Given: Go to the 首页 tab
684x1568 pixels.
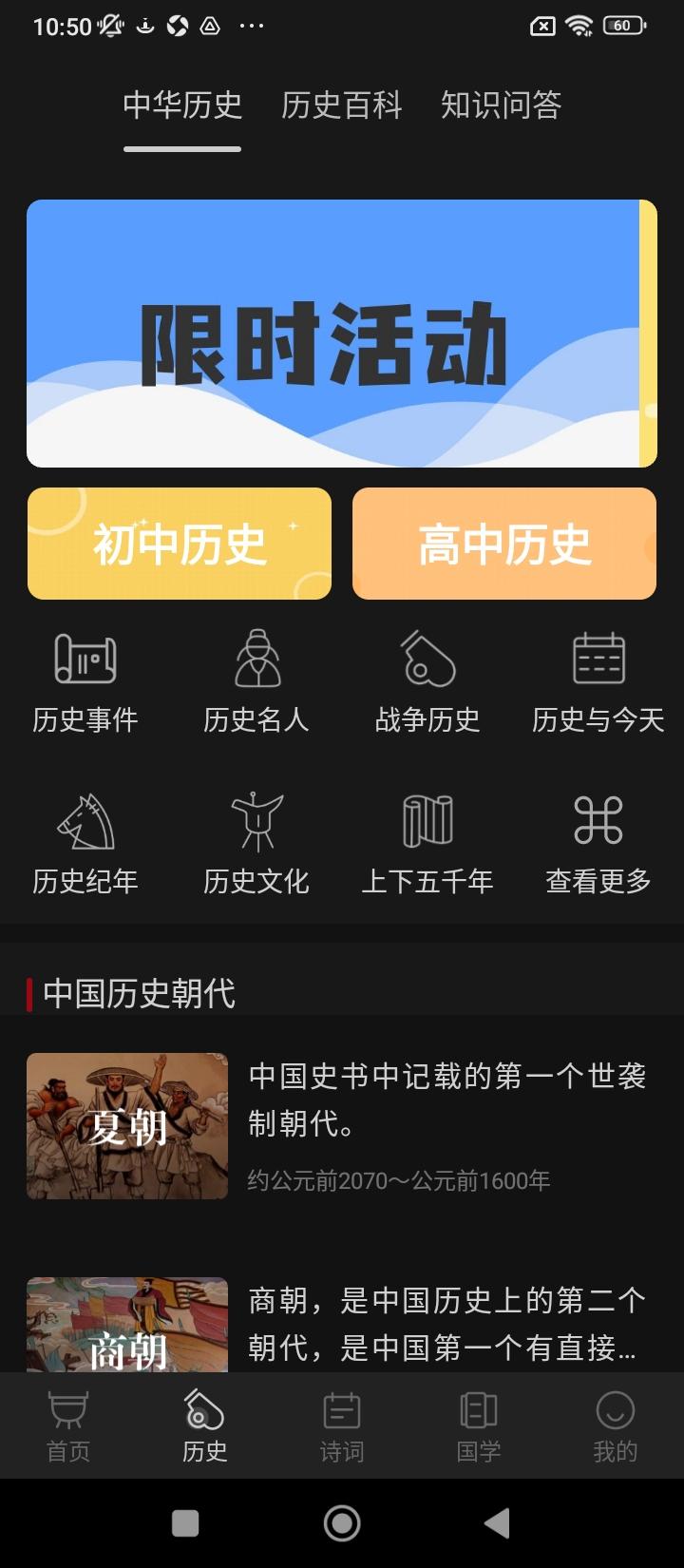Looking at the screenshot, I should pyautogui.click(x=68, y=1425).
